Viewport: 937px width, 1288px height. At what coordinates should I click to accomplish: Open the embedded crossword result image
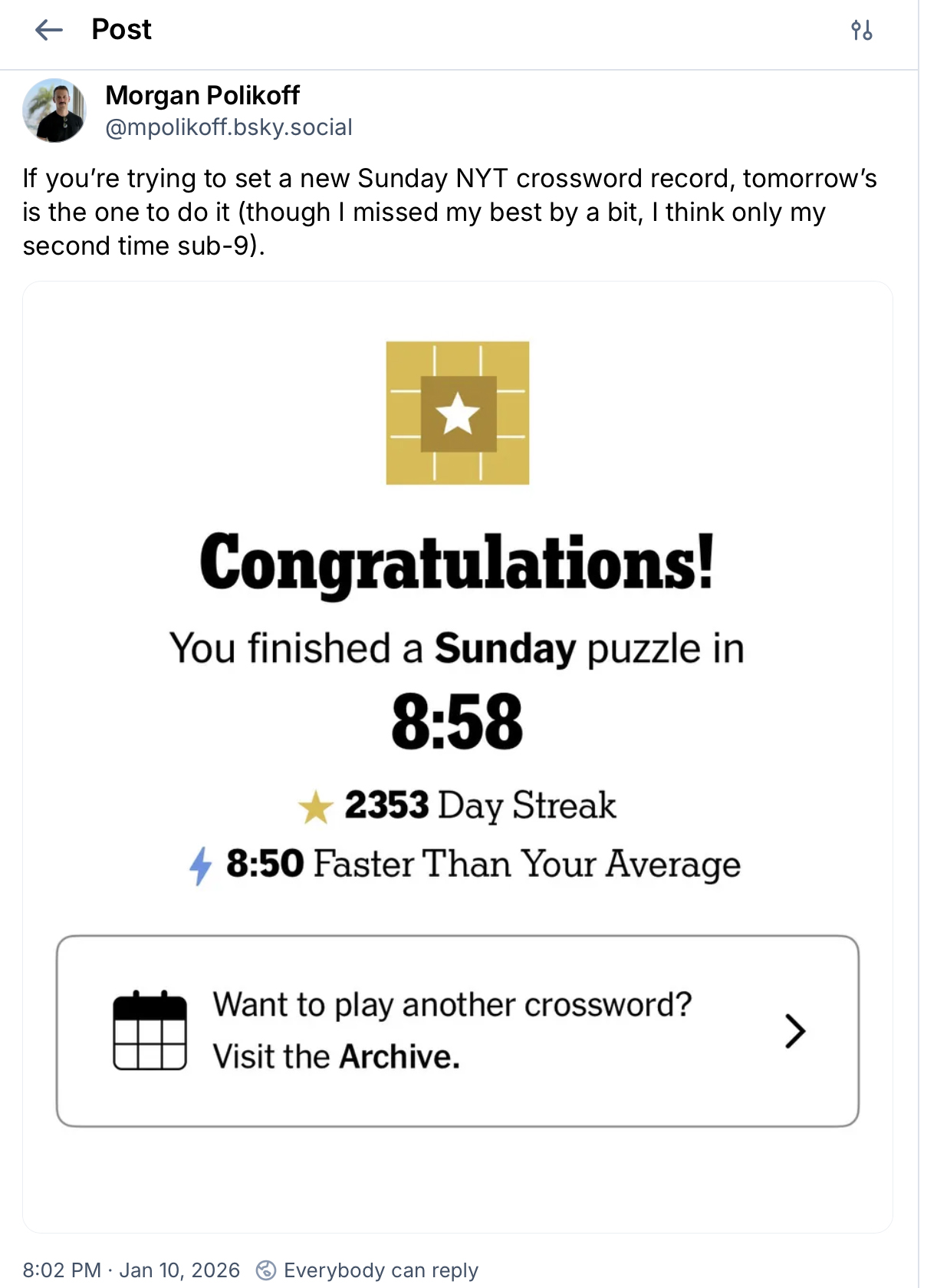458,756
